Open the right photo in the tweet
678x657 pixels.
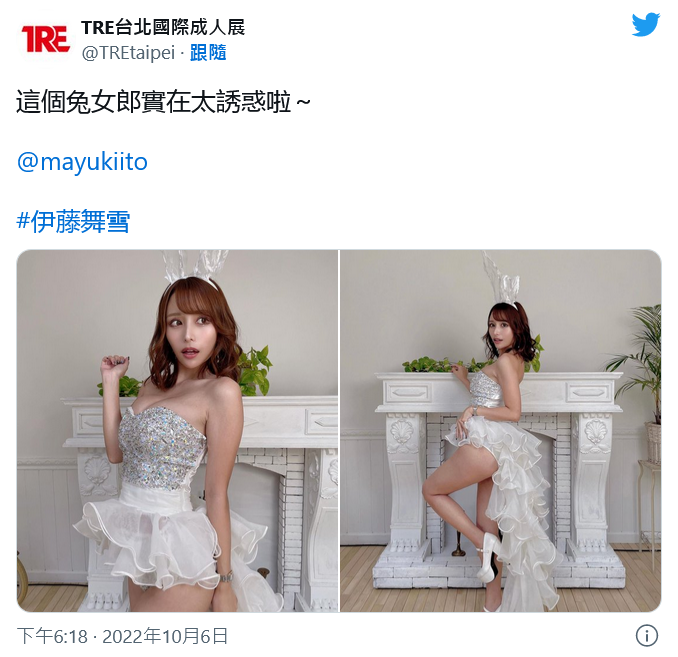click(x=501, y=431)
